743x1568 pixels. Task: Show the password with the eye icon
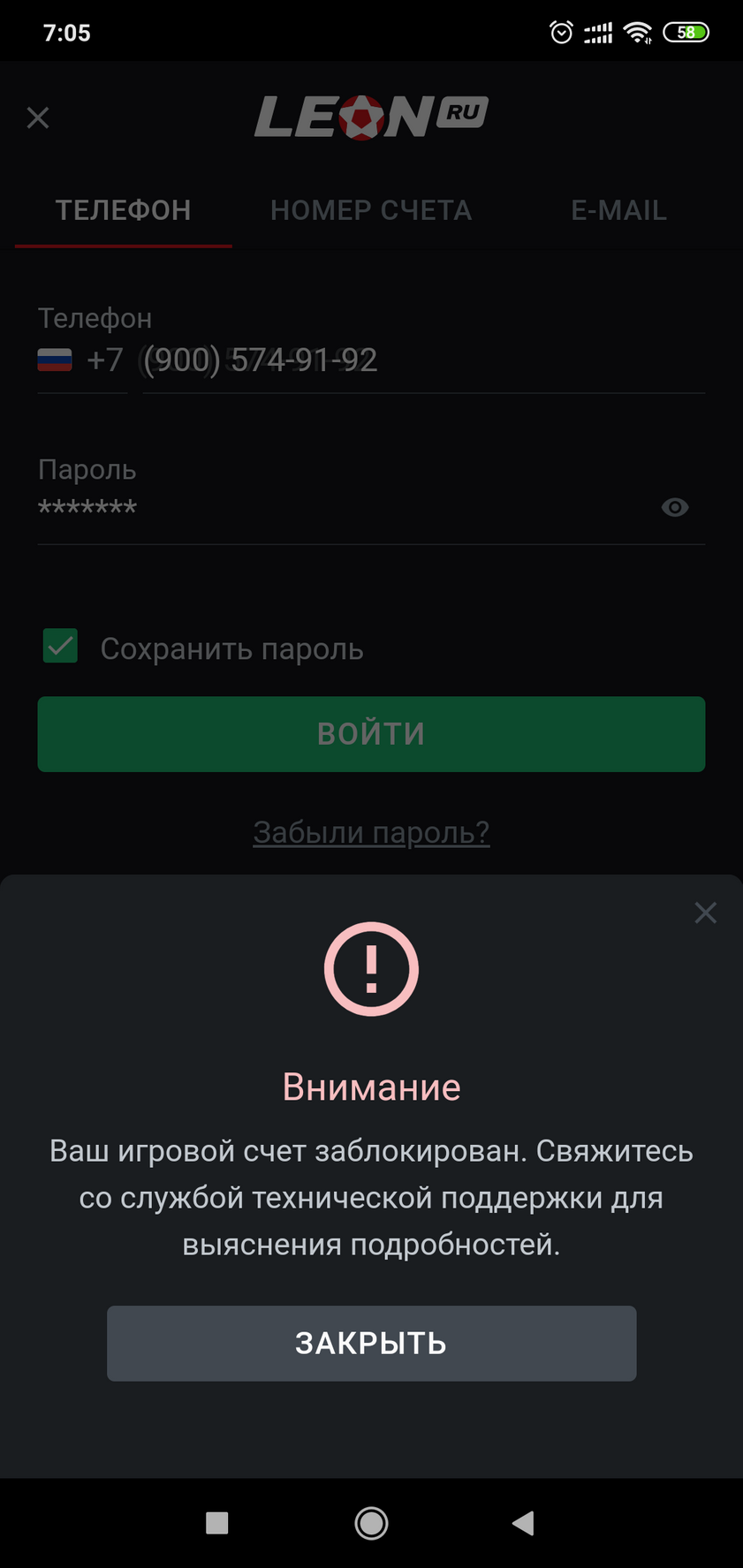coord(675,507)
